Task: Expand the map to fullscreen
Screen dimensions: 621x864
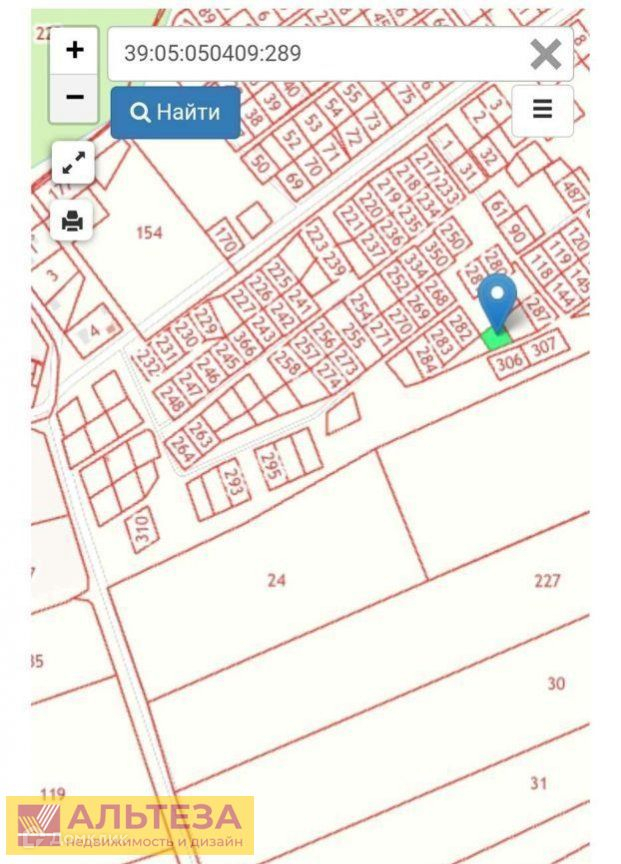Action: [x=73, y=165]
